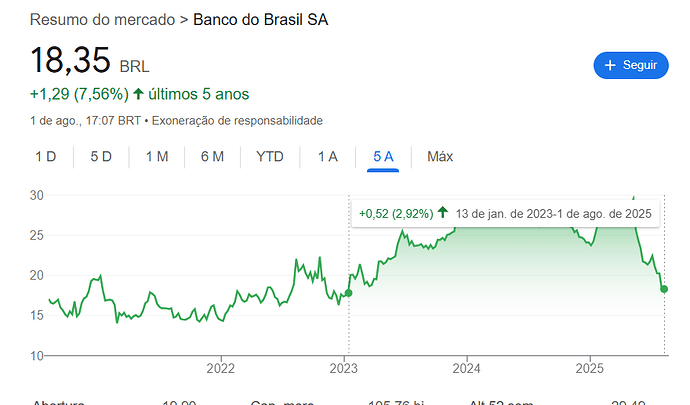The image size is (690, 405).
Task: Select the 5 D time range
Action: pyautogui.click(x=101, y=156)
